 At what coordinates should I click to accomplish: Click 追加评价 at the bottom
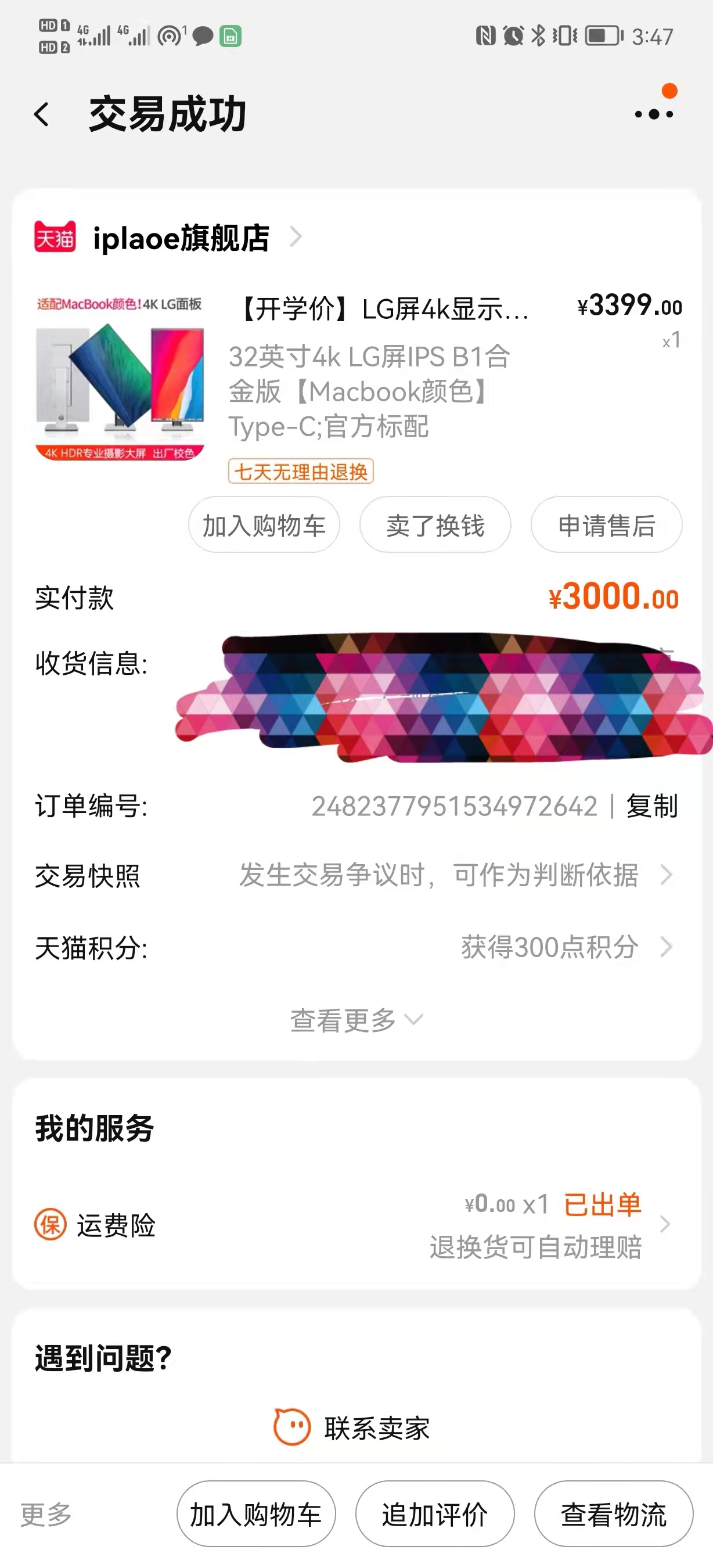pos(434,1514)
